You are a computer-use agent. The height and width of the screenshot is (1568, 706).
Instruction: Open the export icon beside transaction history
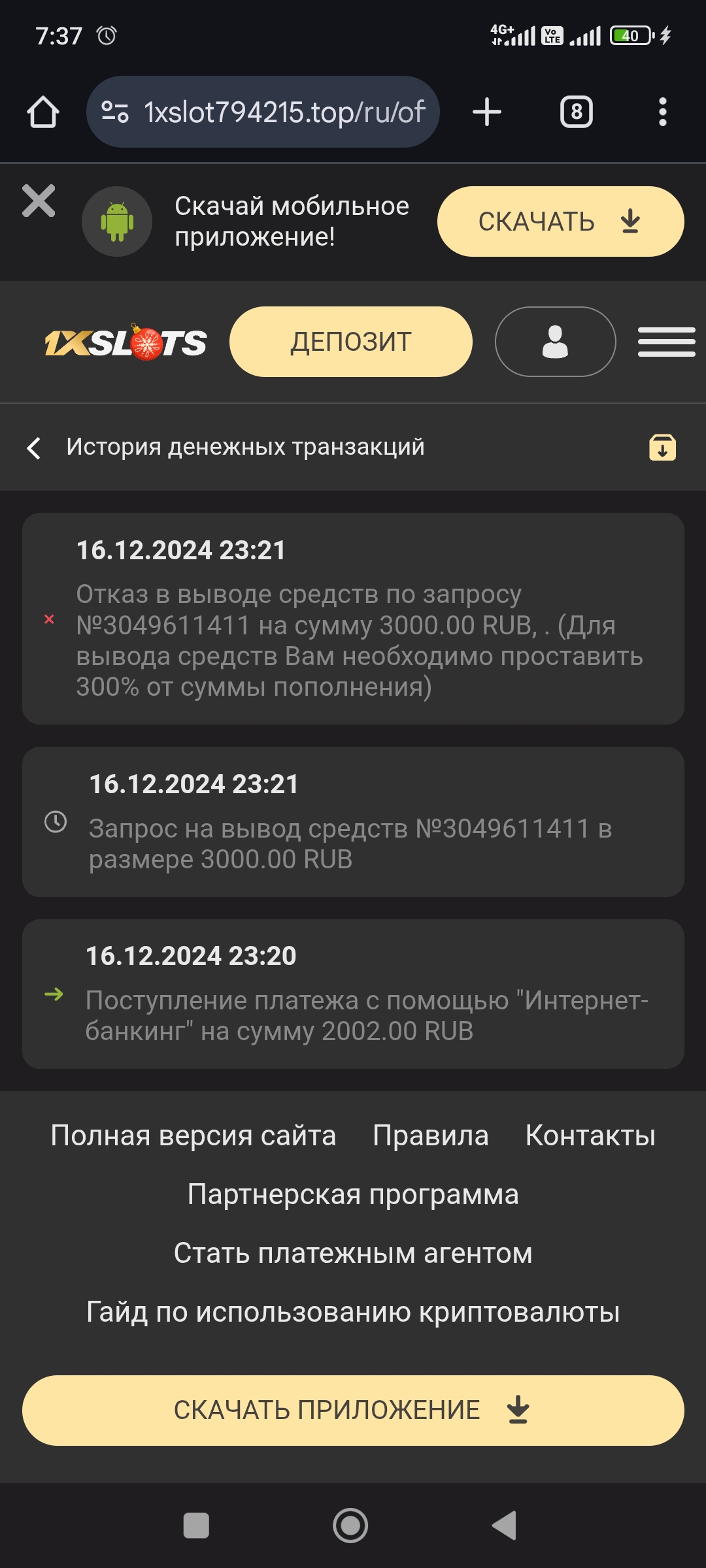pos(662,448)
